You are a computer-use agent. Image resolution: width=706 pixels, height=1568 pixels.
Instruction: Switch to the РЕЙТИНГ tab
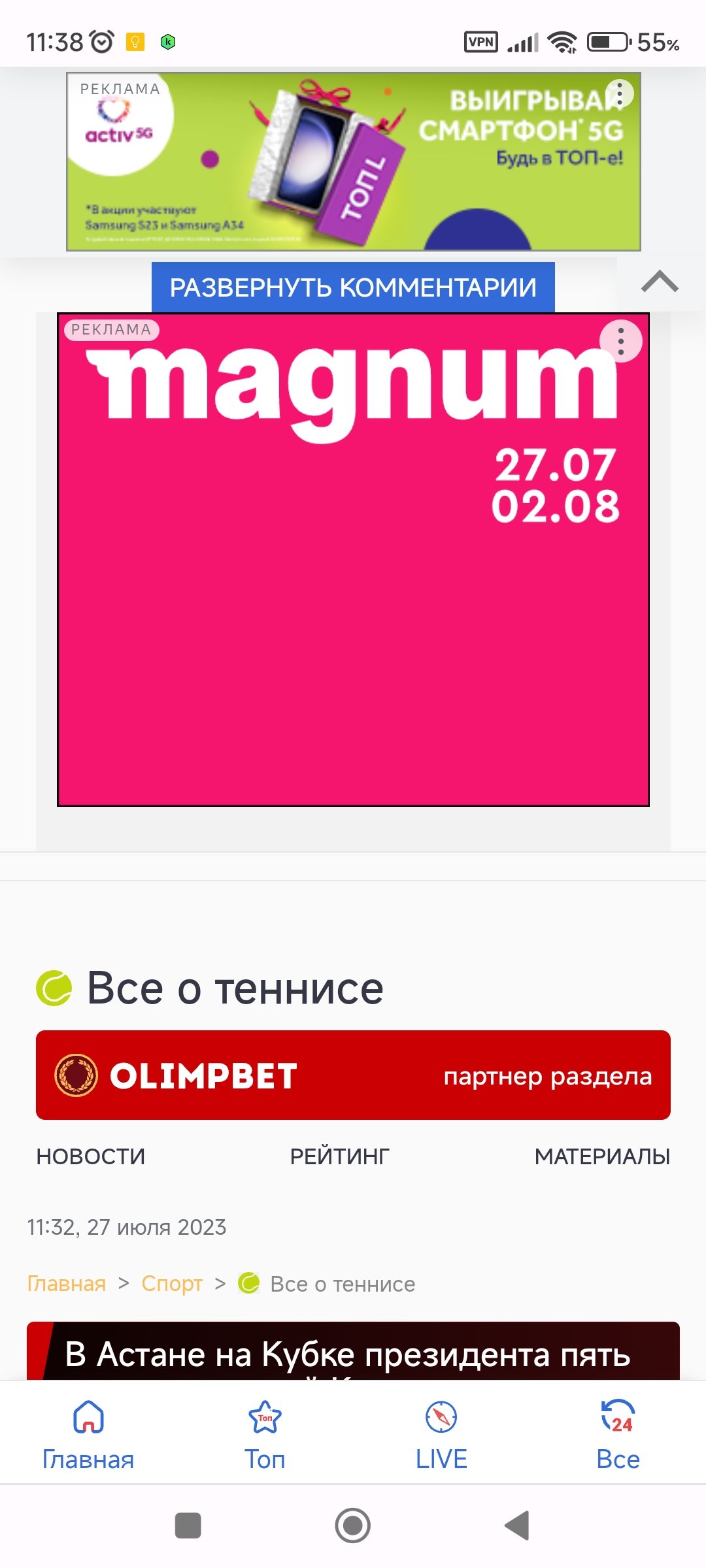pyautogui.click(x=339, y=1156)
